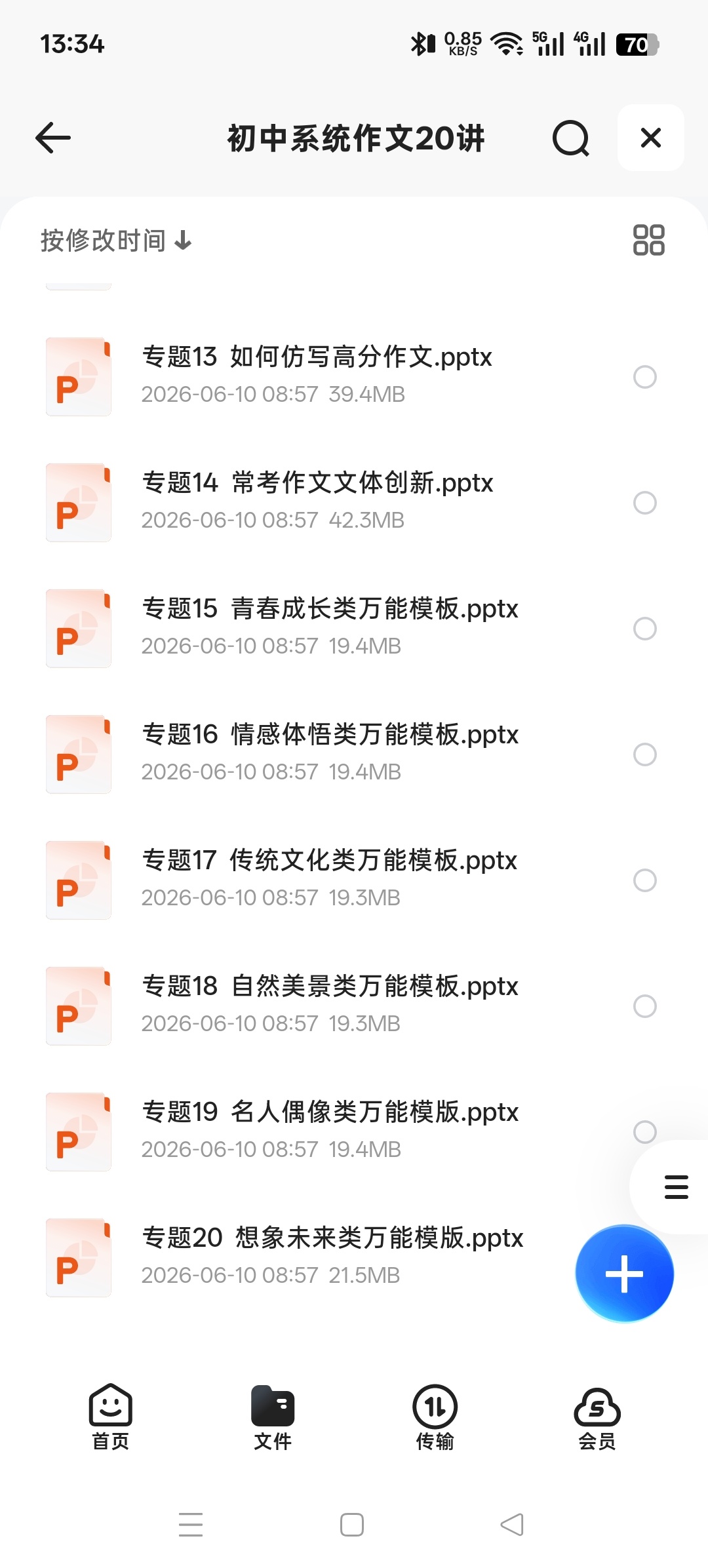Open search in this folder
Screen dimensions: 708x1568
coord(571,138)
